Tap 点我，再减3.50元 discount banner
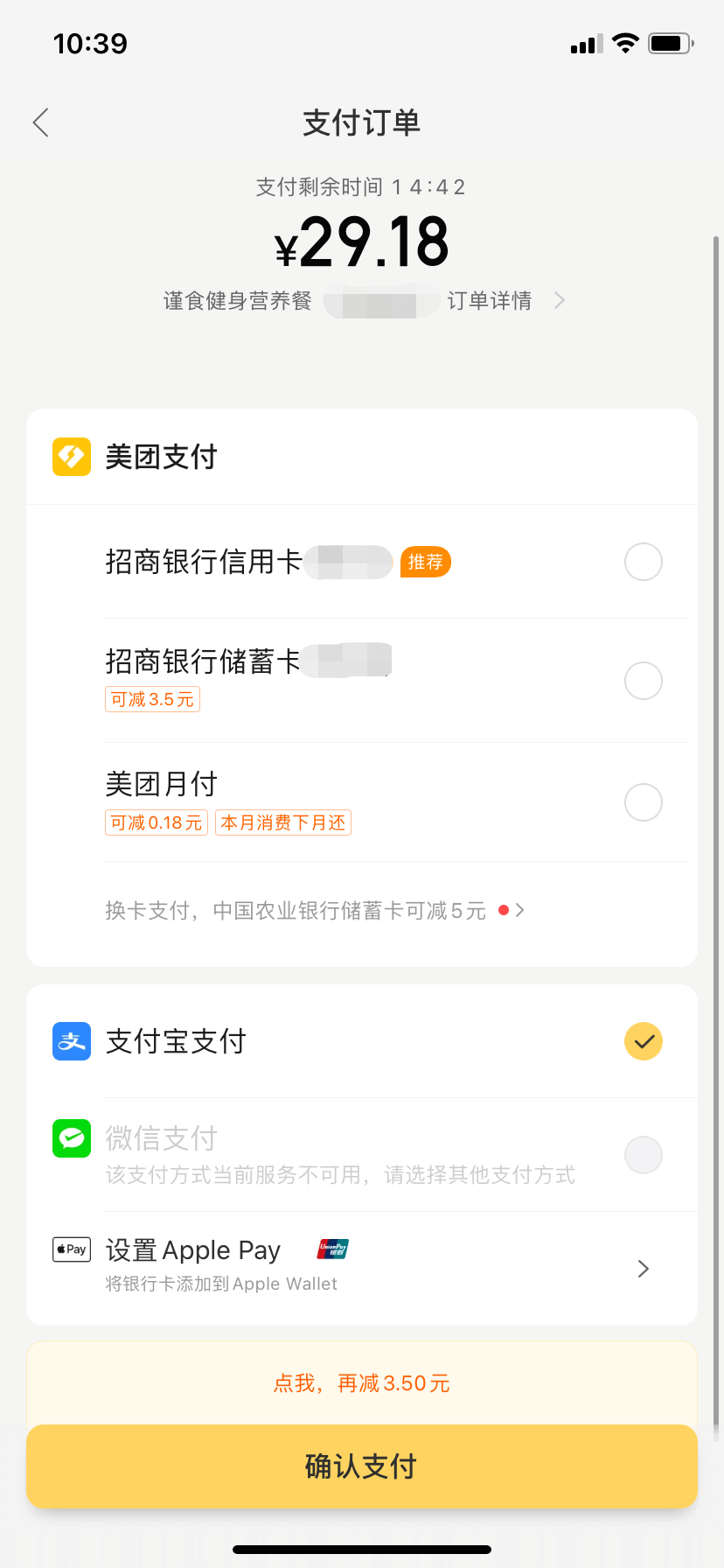The height and width of the screenshot is (1568, 724). coord(362,1383)
